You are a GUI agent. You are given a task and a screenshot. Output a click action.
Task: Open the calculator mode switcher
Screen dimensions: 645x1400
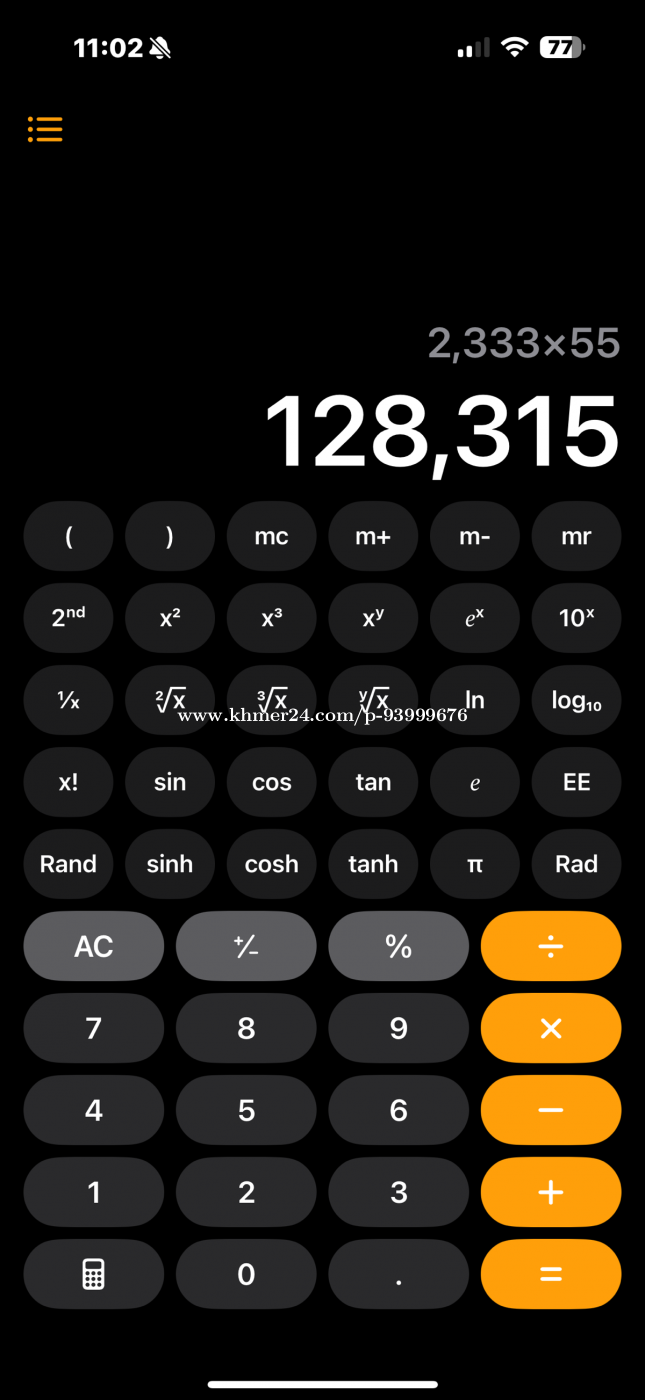[94, 1274]
